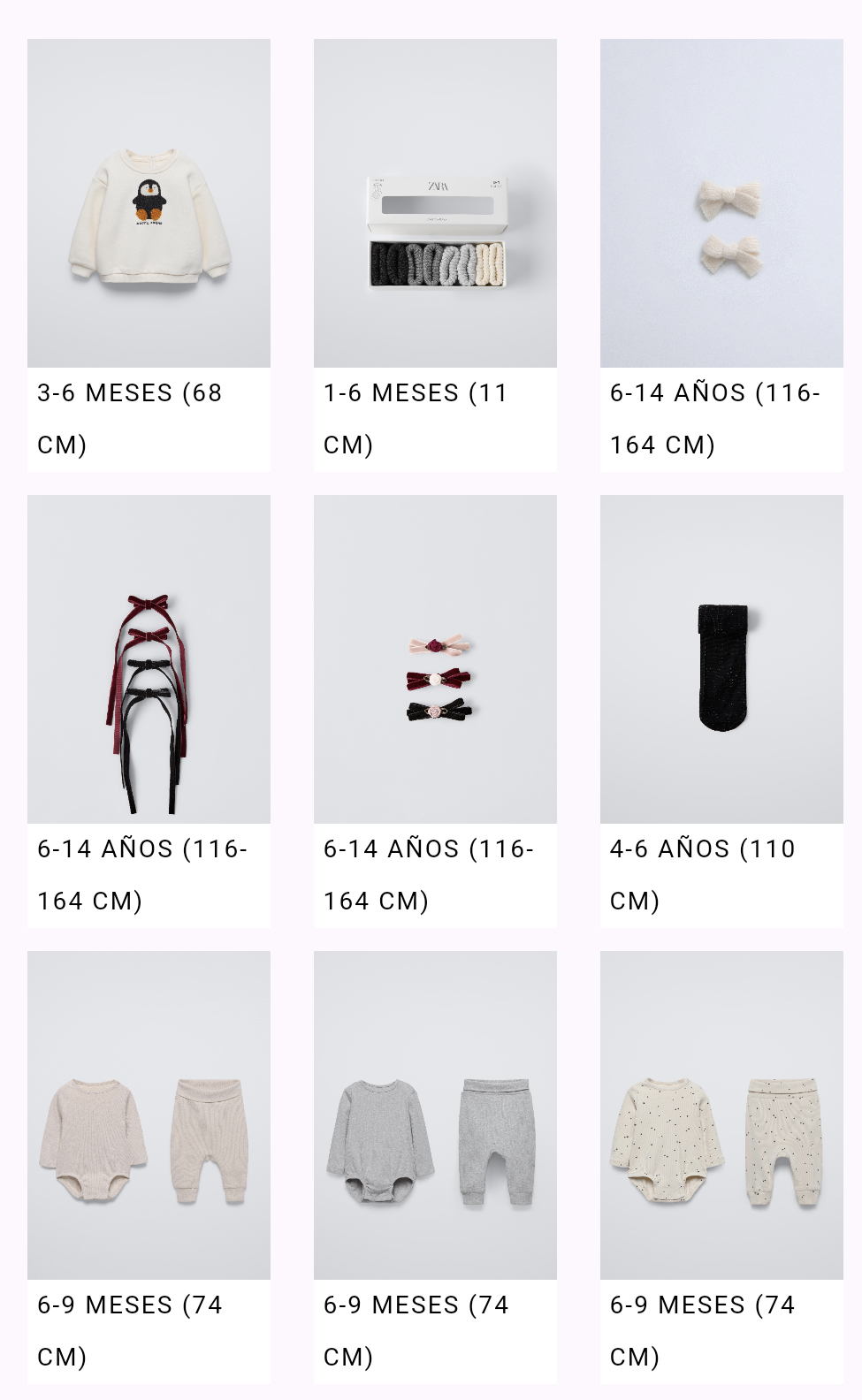Select the beige bodysuit and leggings set
The height and width of the screenshot is (1400, 862).
pyautogui.click(x=149, y=1116)
